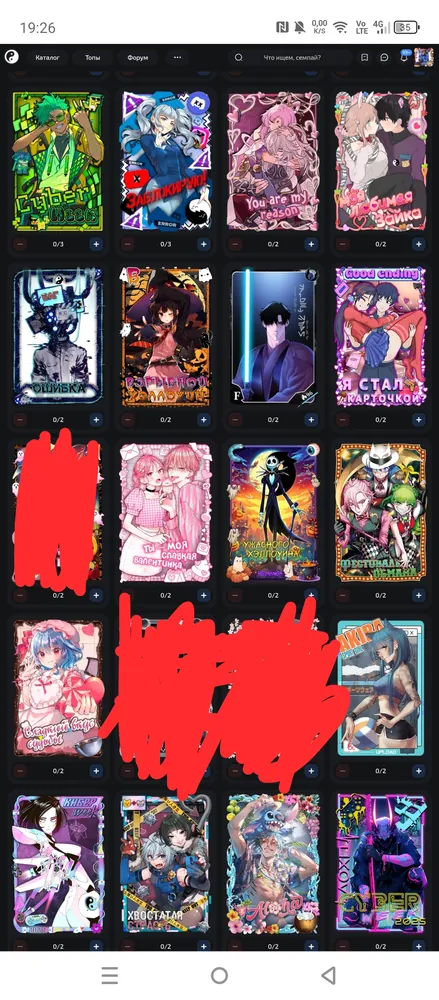Open the bookmarks icon in top bar

click(364, 57)
